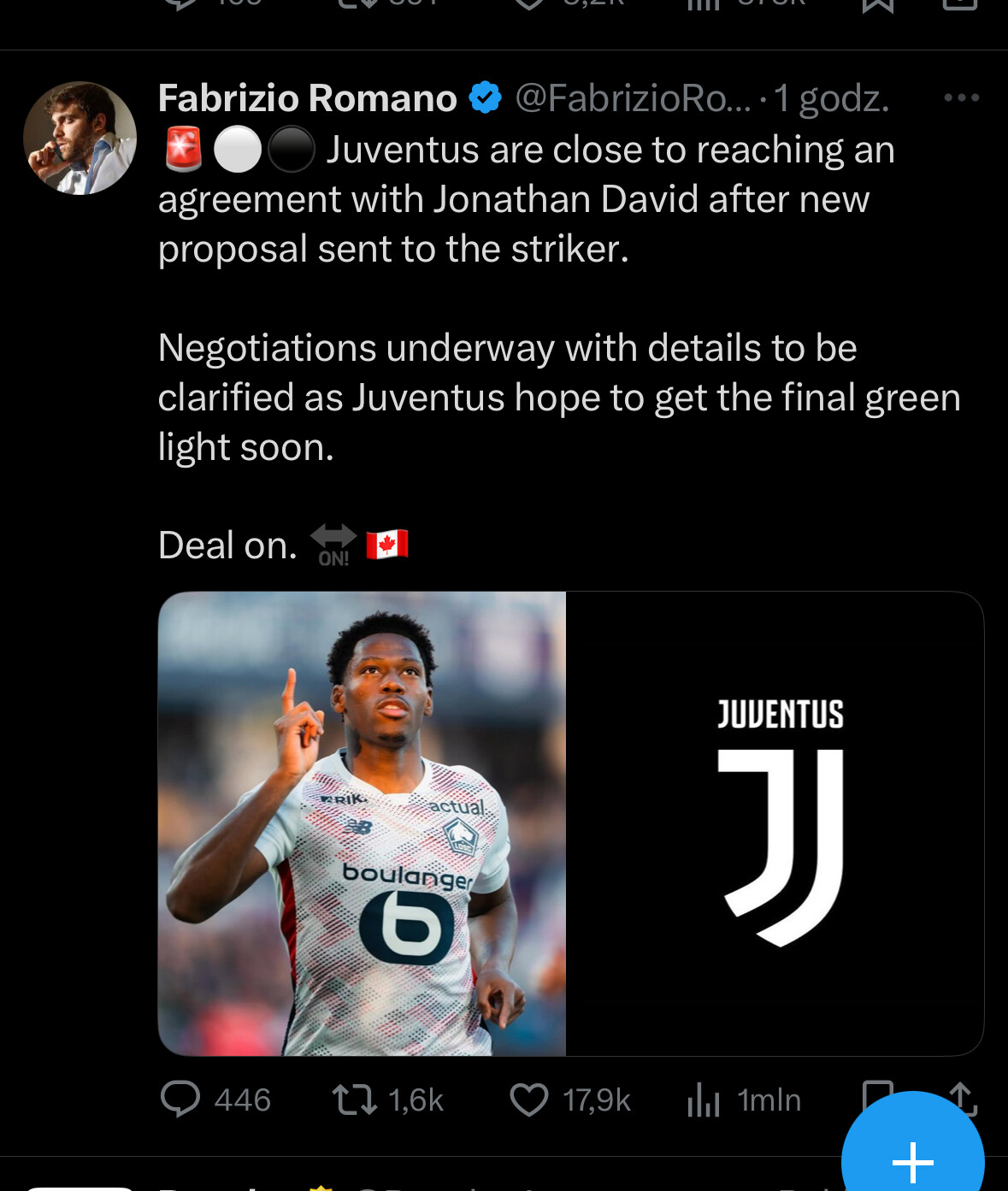Compose a new post with plus button
Image resolution: width=1008 pixels, height=1191 pixels.
click(912, 1159)
